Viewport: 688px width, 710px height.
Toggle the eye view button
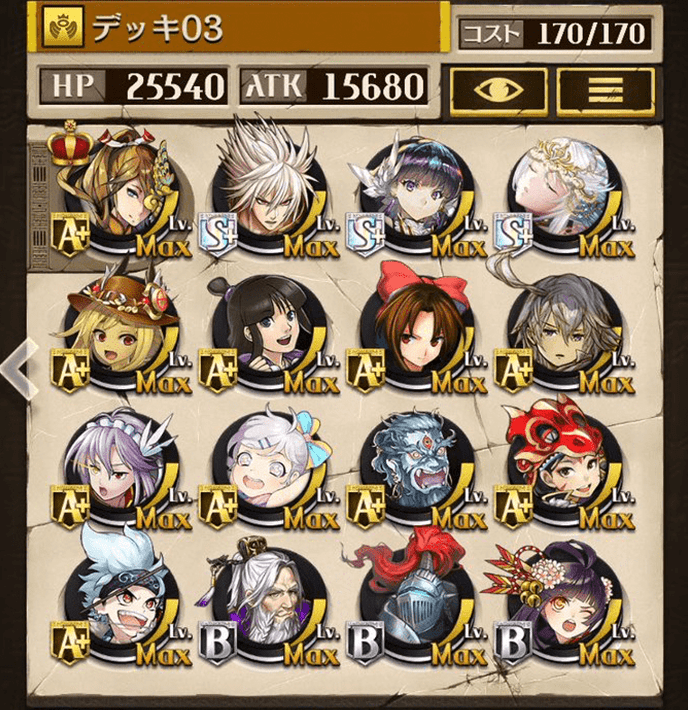(498, 89)
